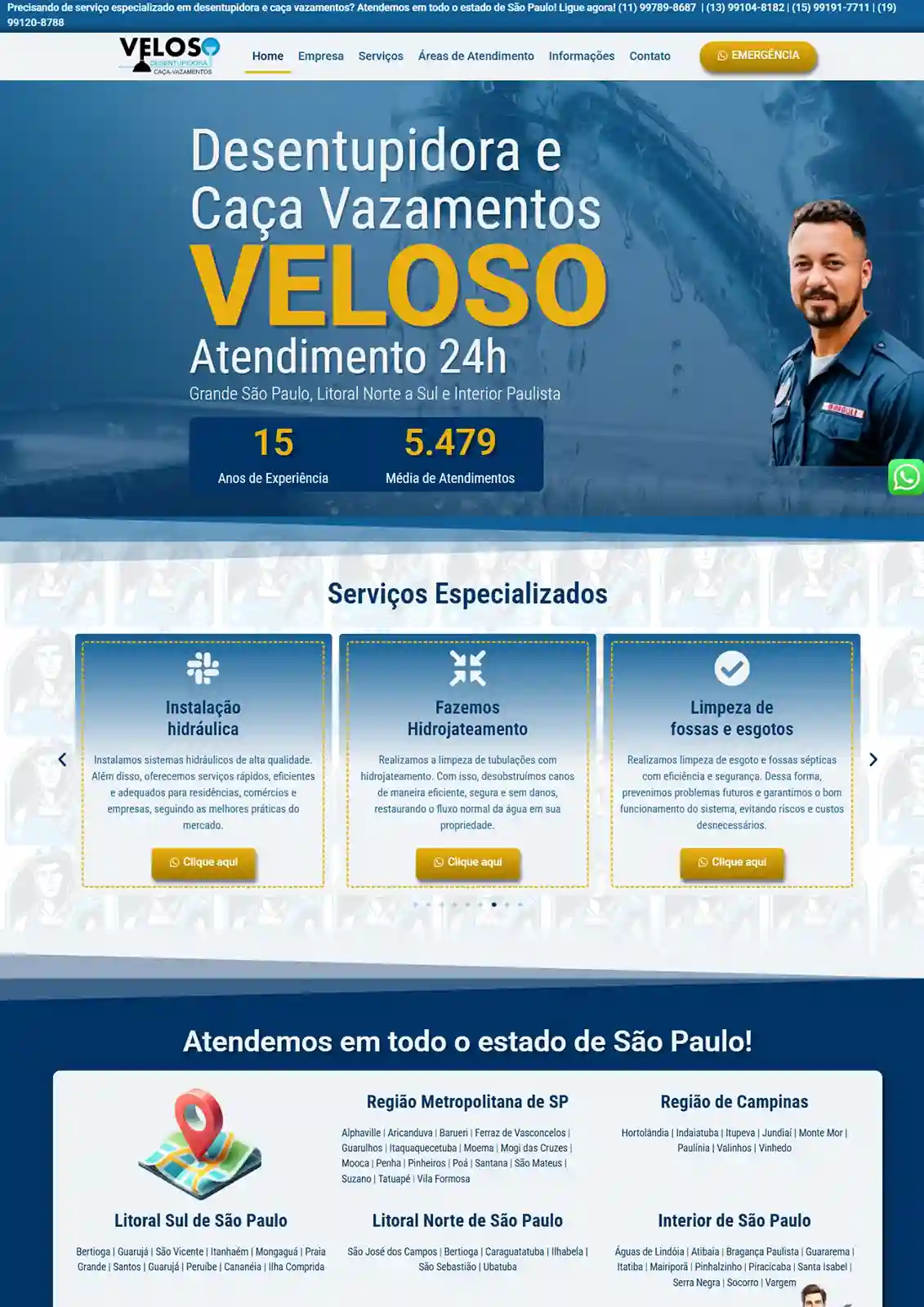Select the Instalação hidráulica service icon
924x1307 pixels.
coord(202,669)
